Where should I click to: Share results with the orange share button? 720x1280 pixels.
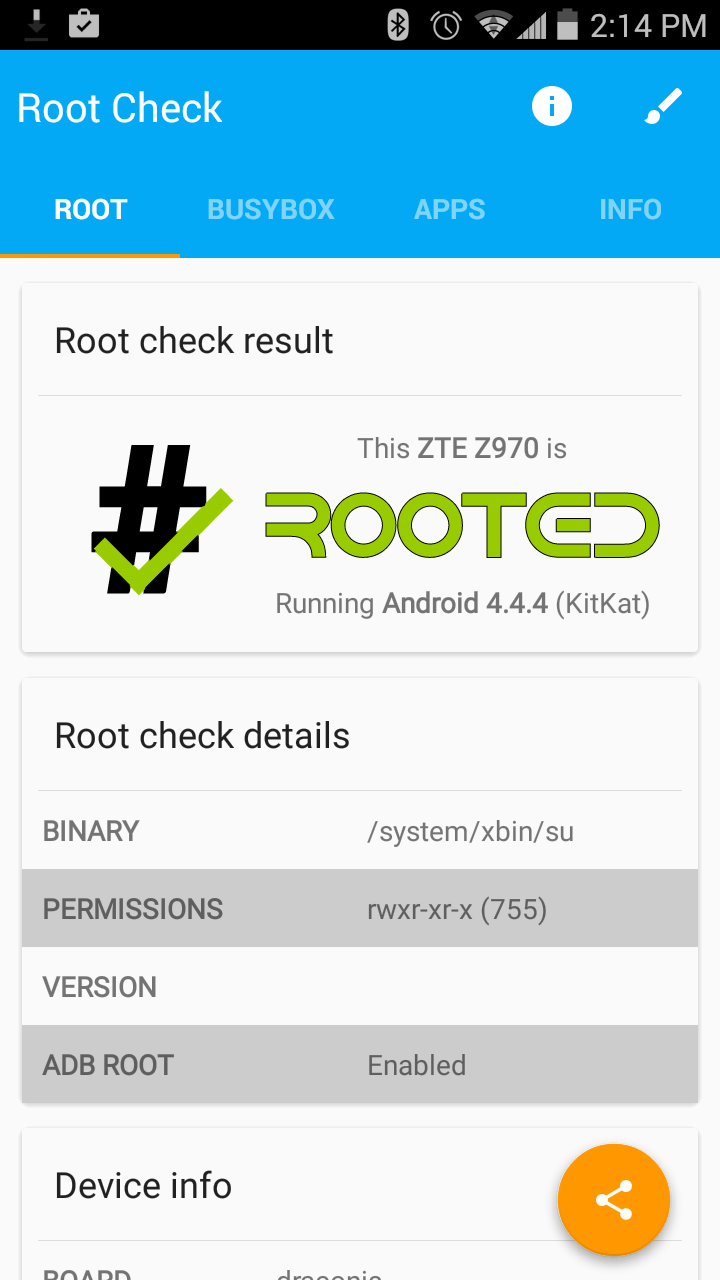[x=614, y=1199]
